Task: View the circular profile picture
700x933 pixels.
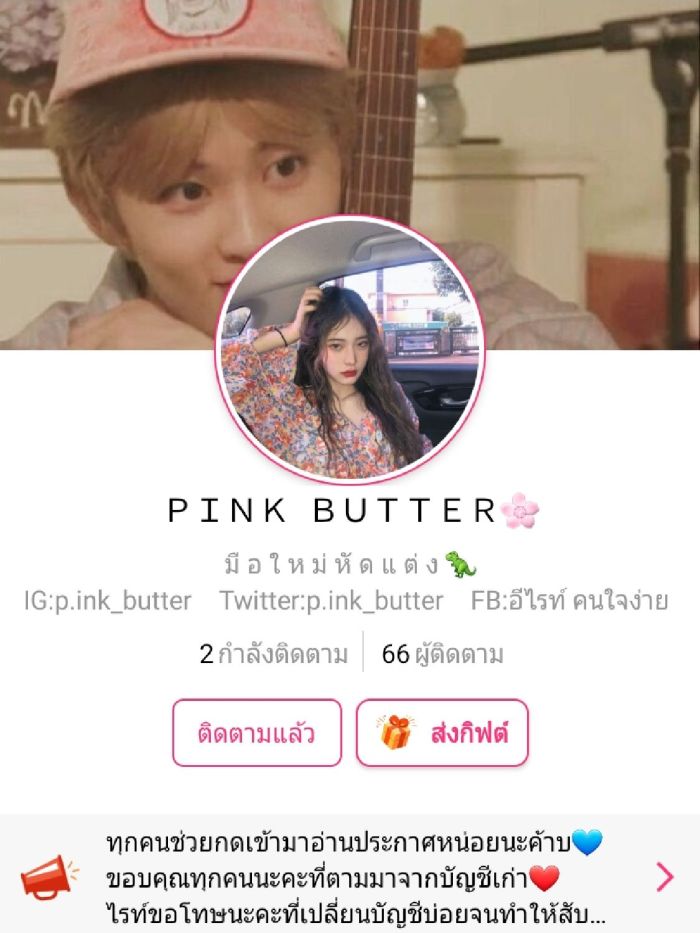Action: [350, 349]
